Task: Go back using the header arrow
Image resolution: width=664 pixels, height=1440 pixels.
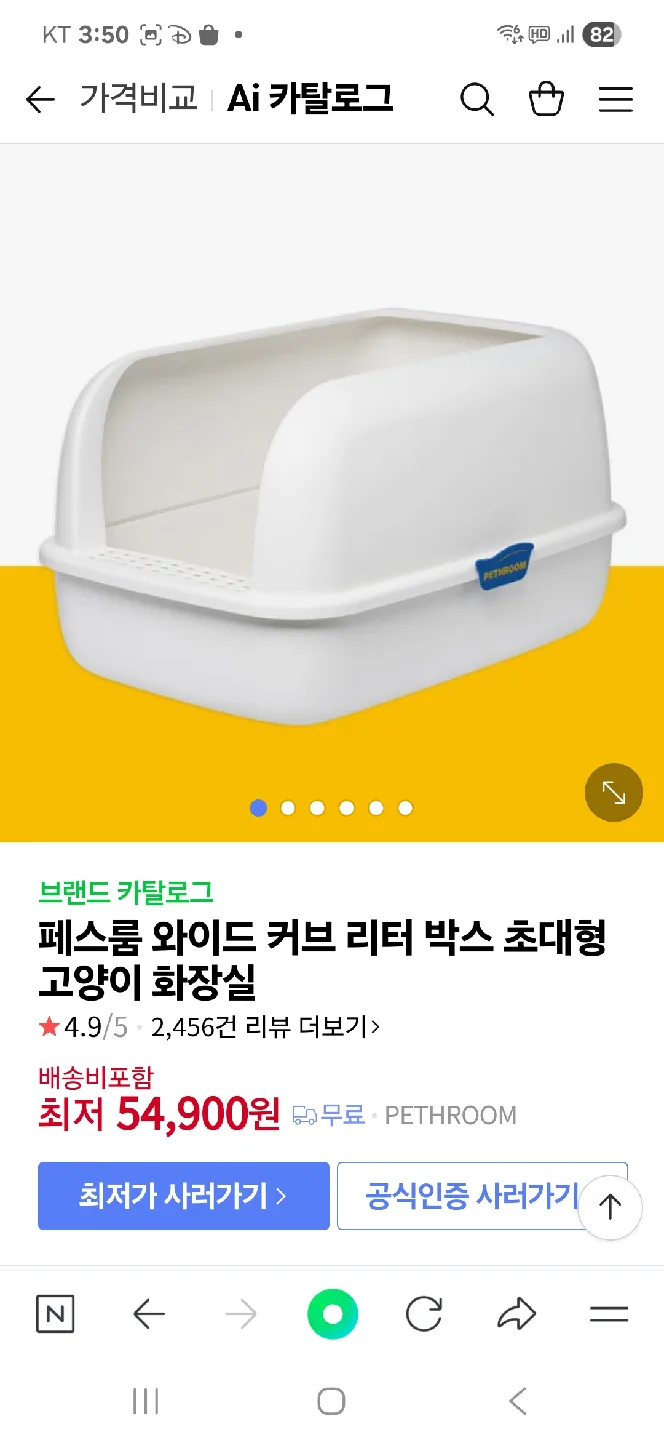Action: [x=40, y=99]
